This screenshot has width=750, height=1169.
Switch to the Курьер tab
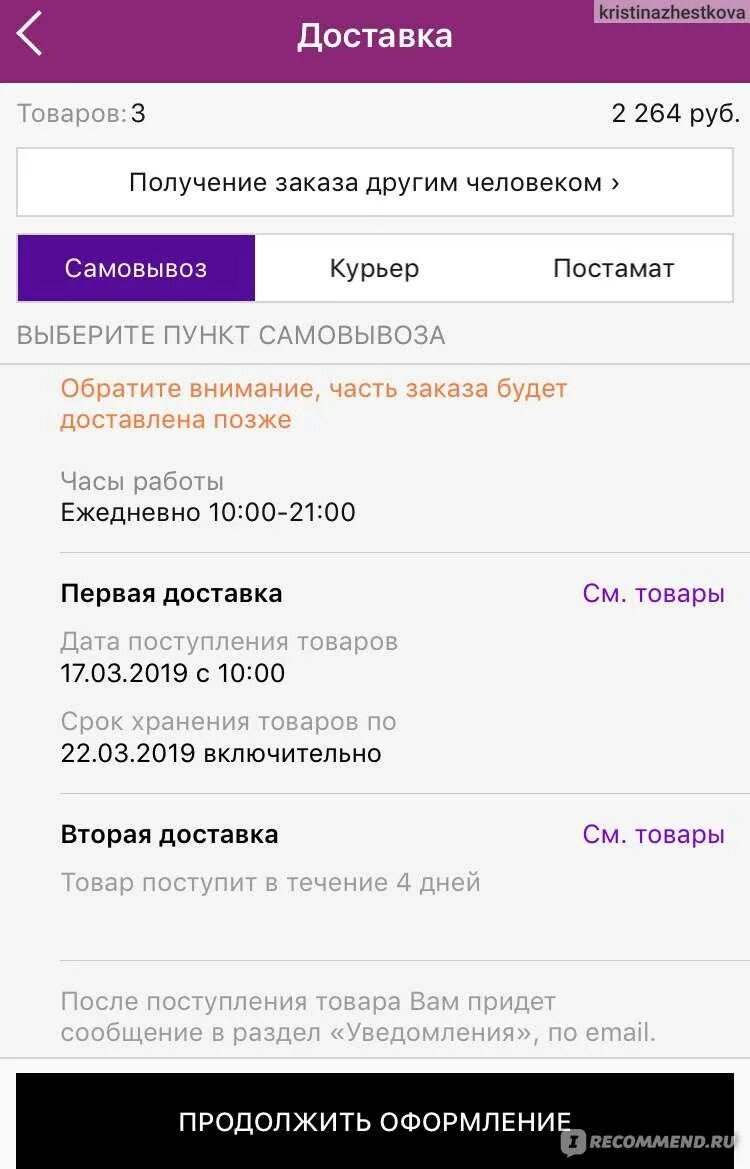coord(374,268)
